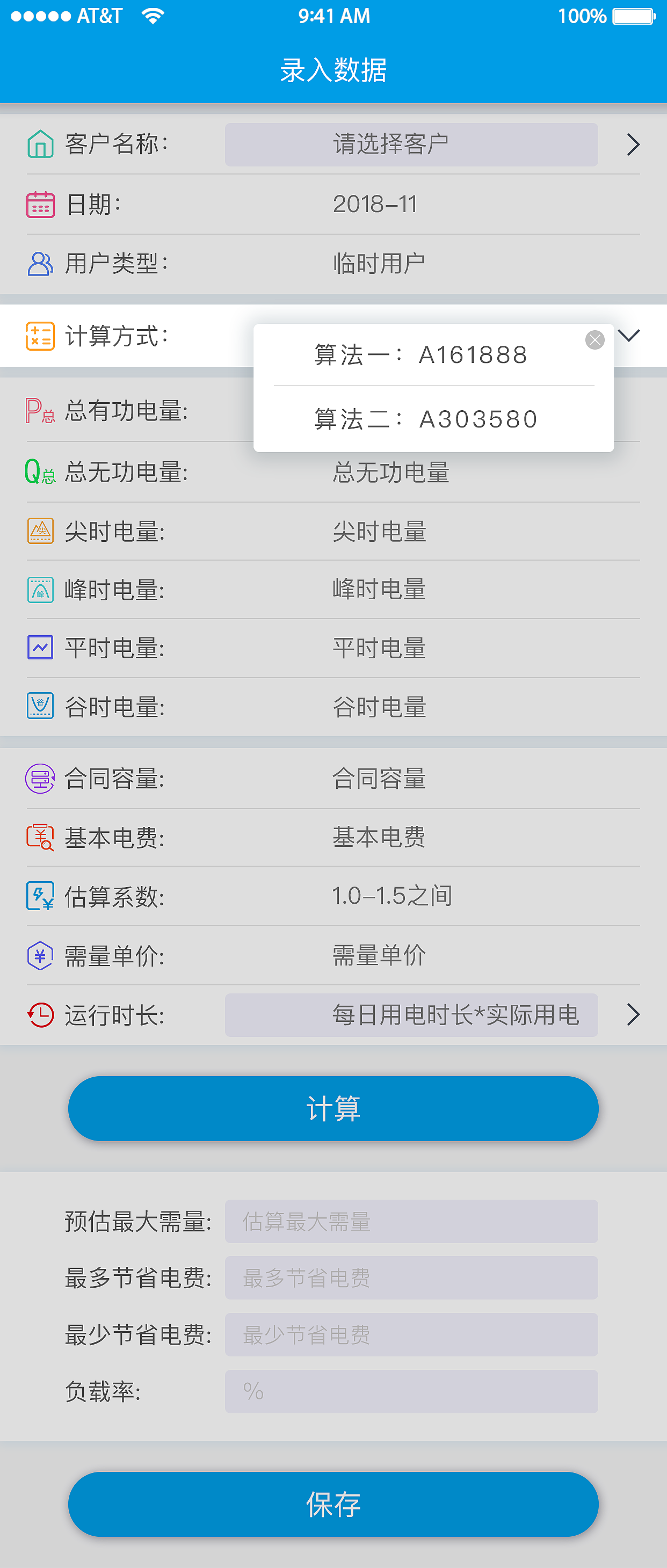Set 估算系数 in 1.0-1.5之间 field
Screen dimensions: 667x1568
[392, 896]
